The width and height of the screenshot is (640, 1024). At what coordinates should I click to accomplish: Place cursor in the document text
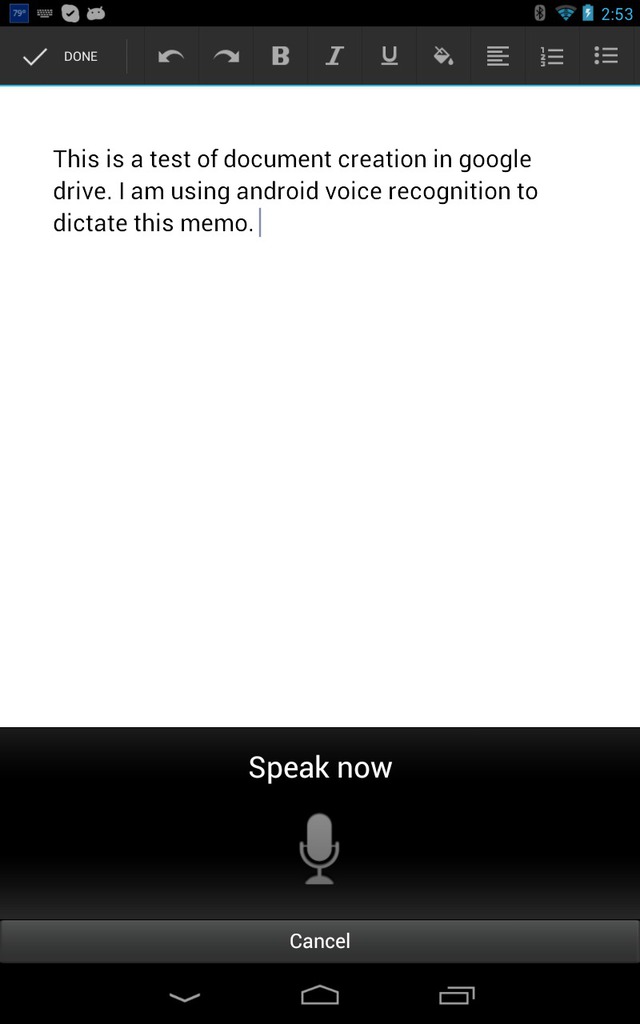tap(295, 191)
